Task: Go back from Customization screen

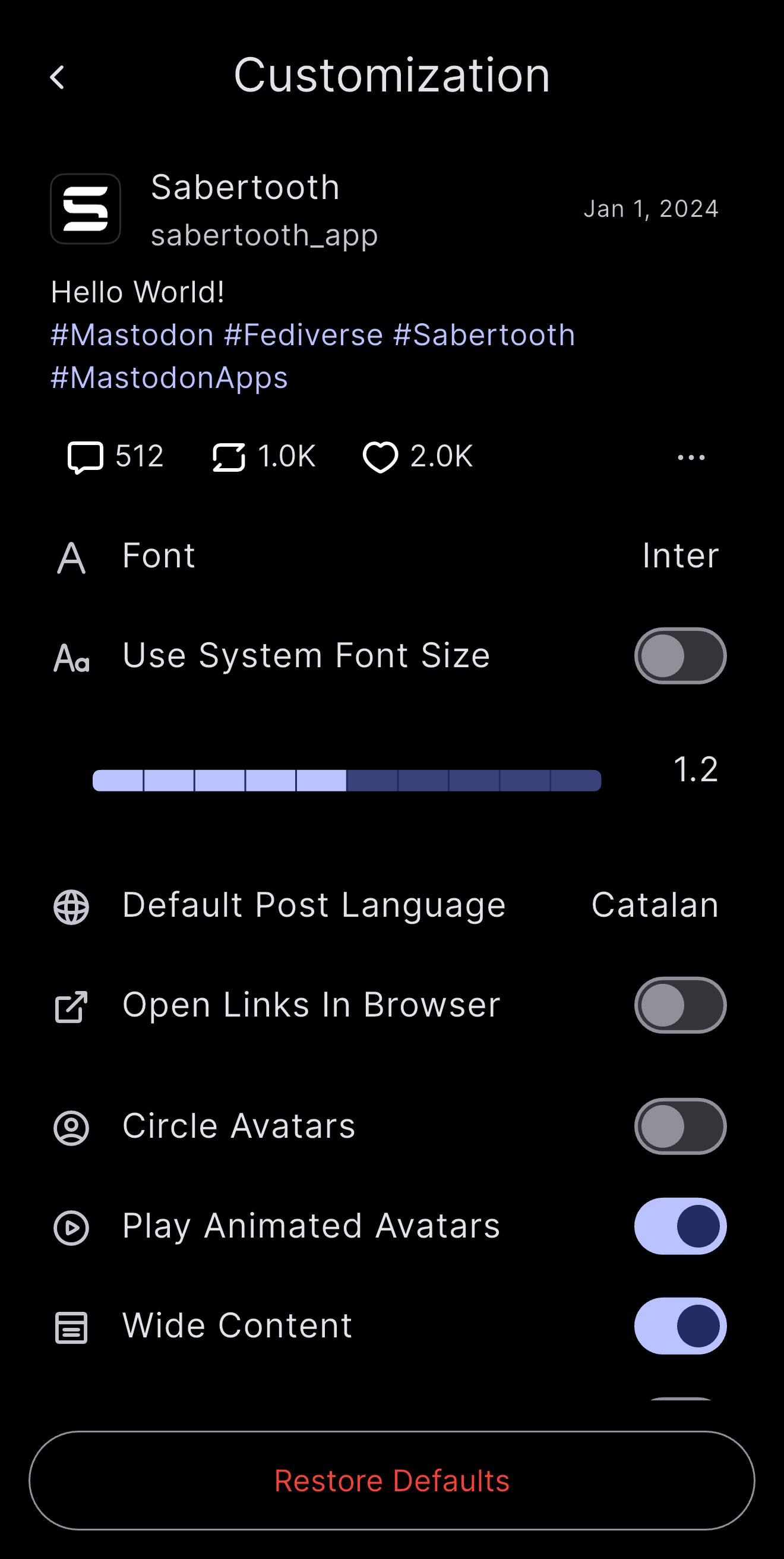Action: 57,77
